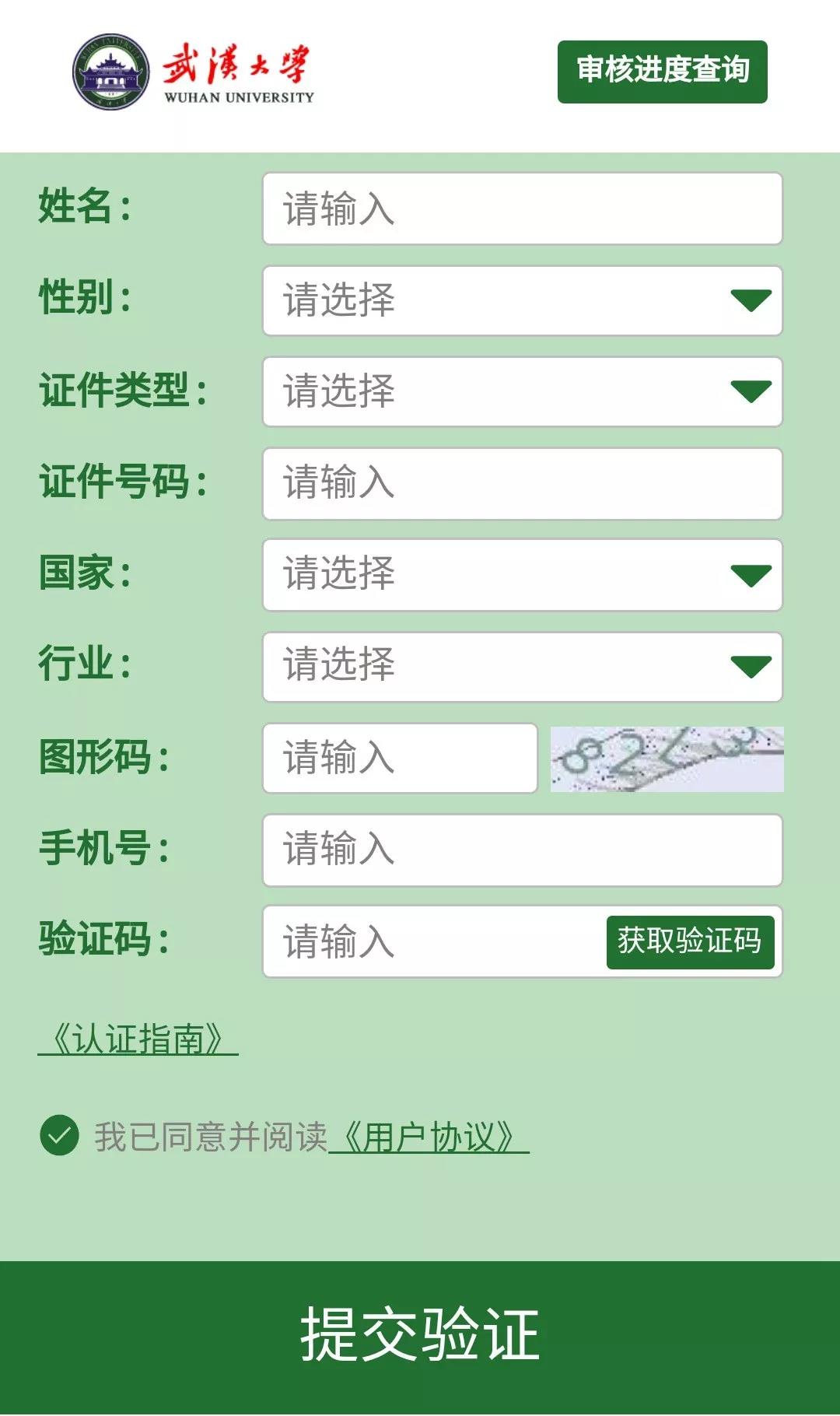Expand the 证件类型 dropdown

point(522,391)
